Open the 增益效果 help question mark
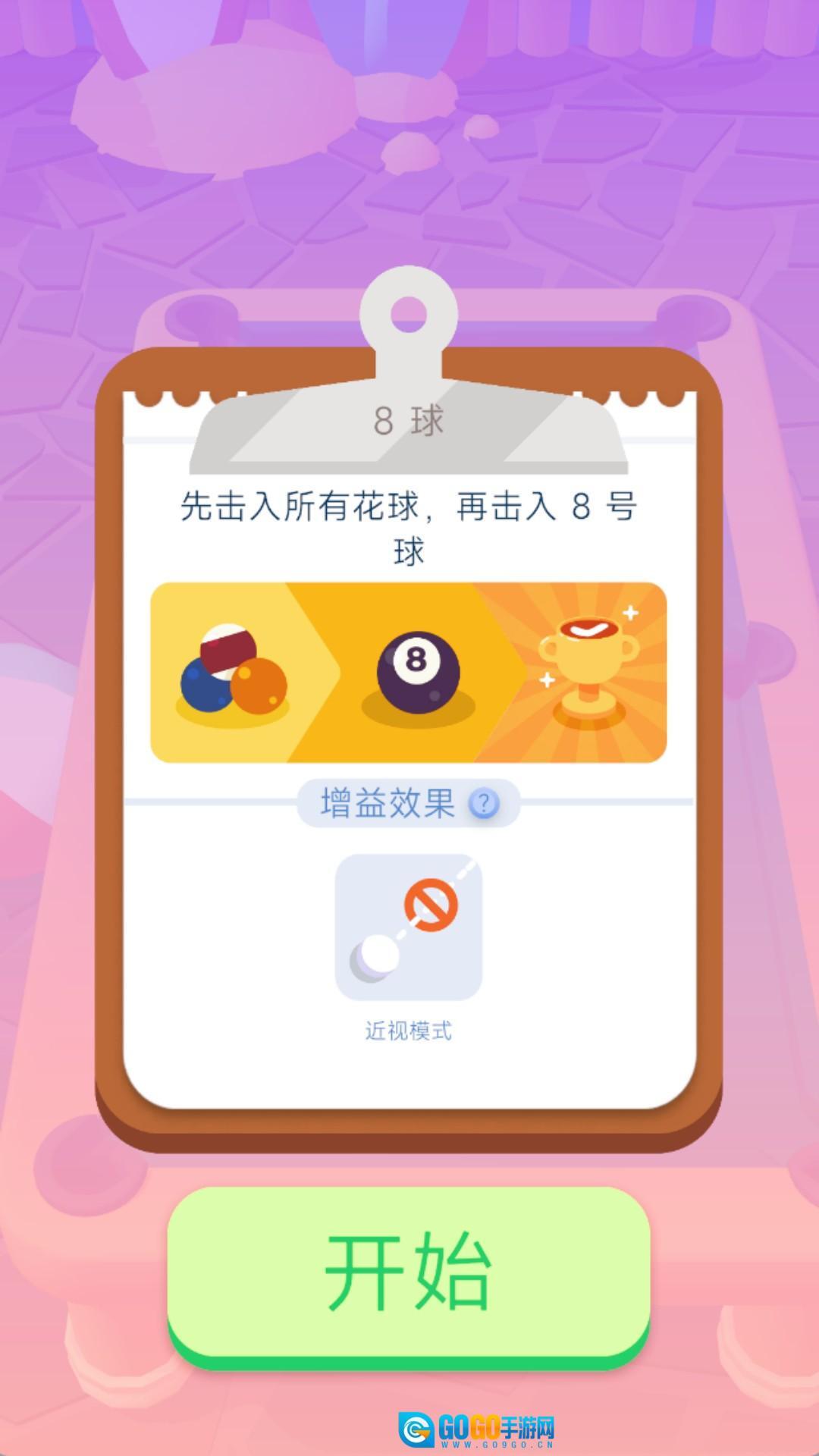Screen dimensions: 819x1456 [x=484, y=803]
